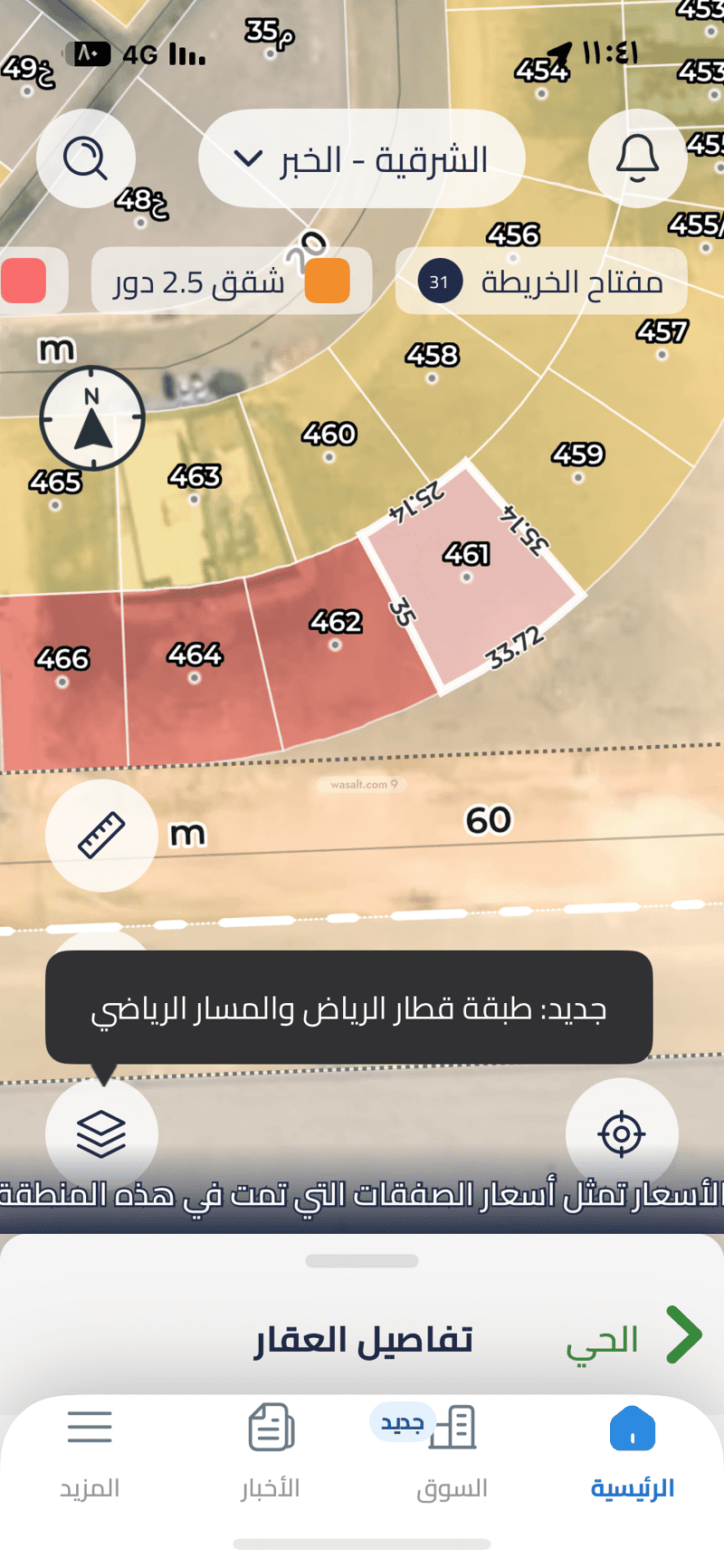Viewport: 724px width, 1568px height.
Task: Open the المزيد more menu tab
Action: (x=90, y=1450)
